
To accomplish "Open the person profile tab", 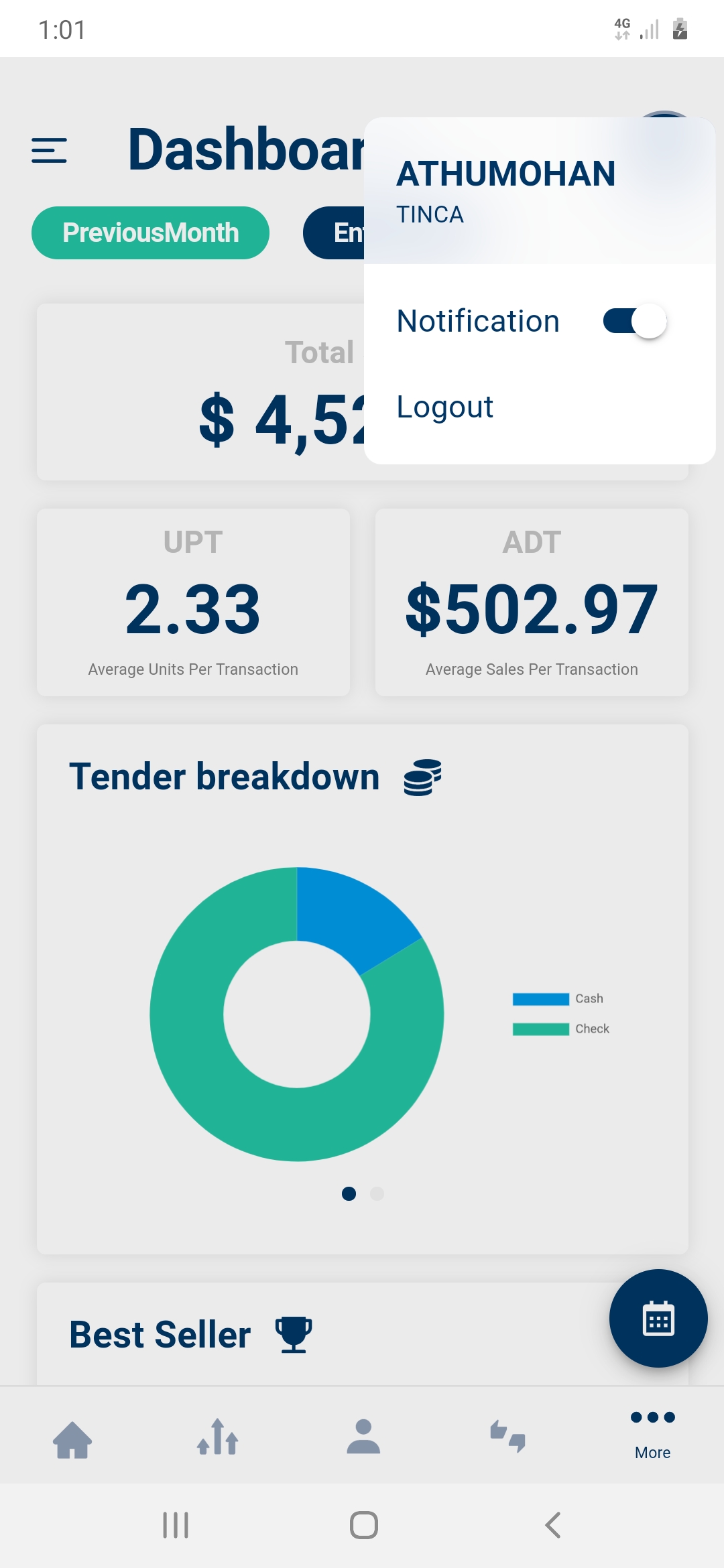I will (x=363, y=1438).
